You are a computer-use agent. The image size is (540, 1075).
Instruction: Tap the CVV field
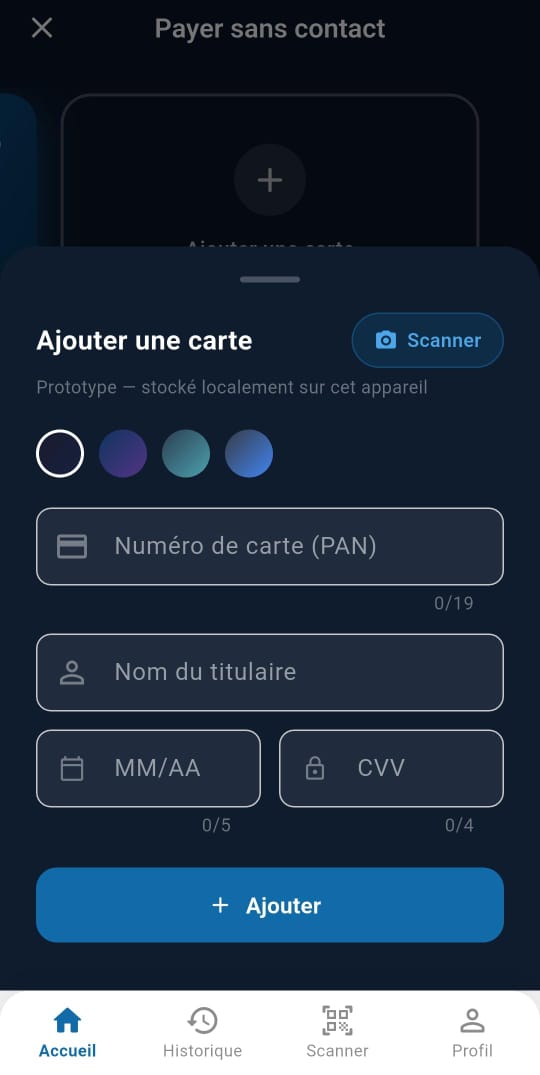tap(391, 768)
